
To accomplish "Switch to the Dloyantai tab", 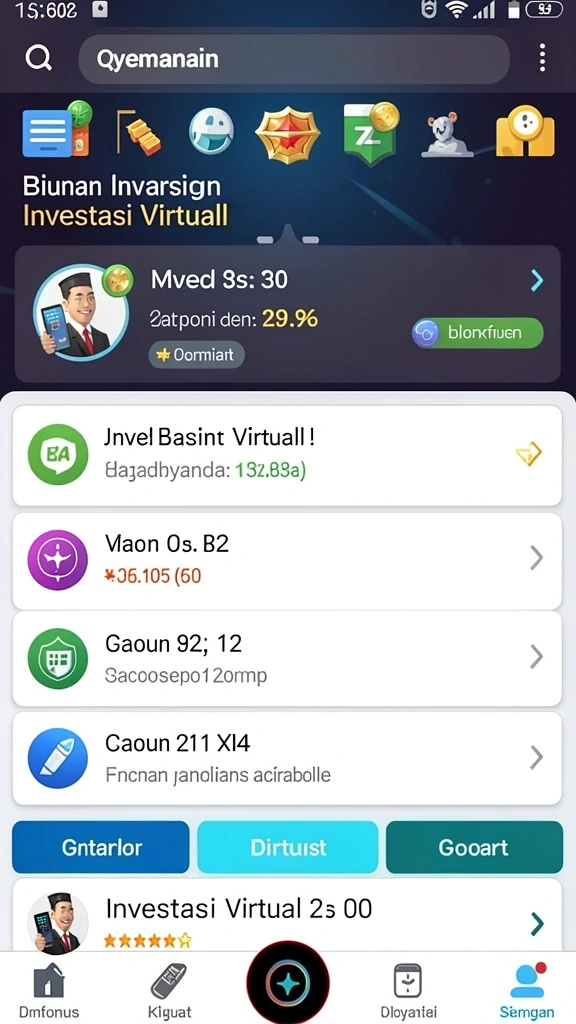I will tap(408, 989).
